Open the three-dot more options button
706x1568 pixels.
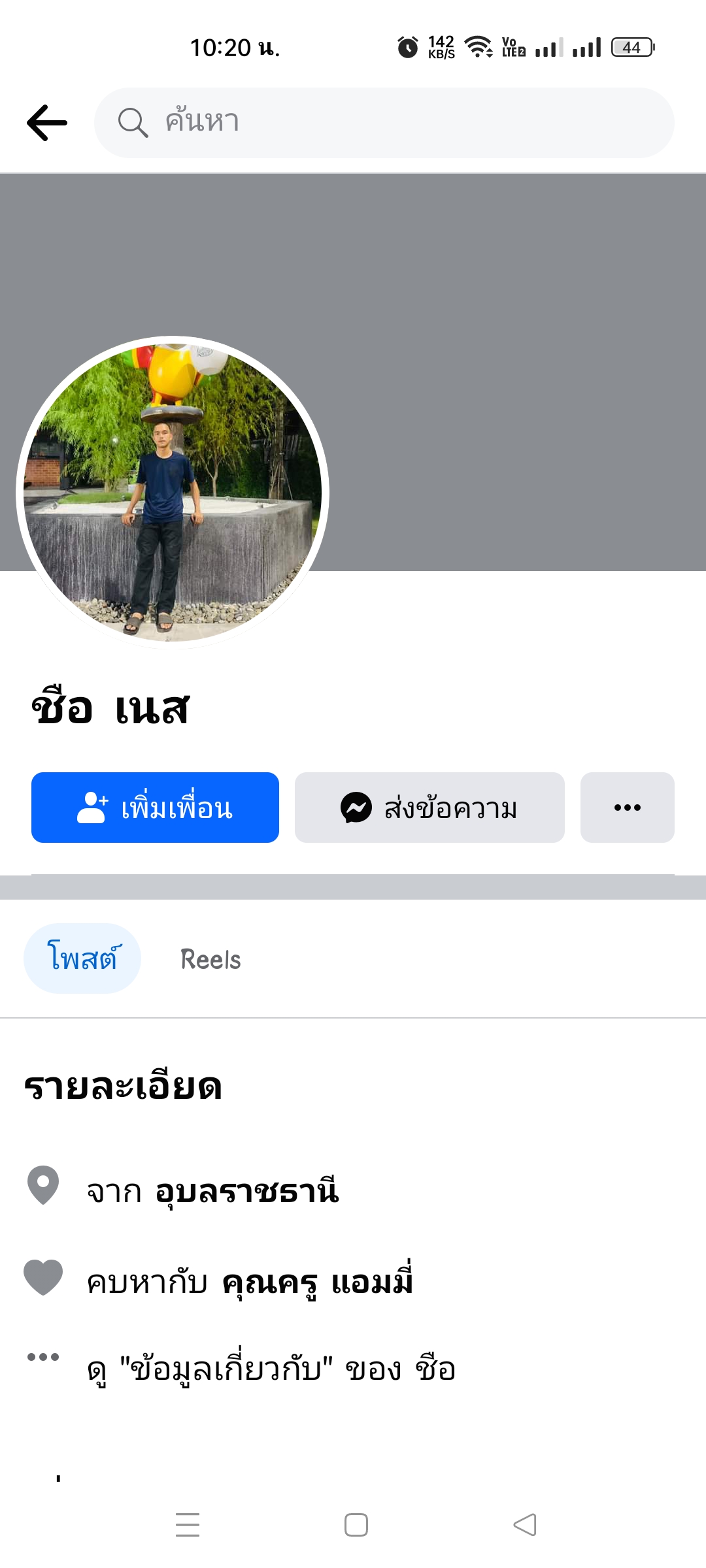tap(627, 808)
